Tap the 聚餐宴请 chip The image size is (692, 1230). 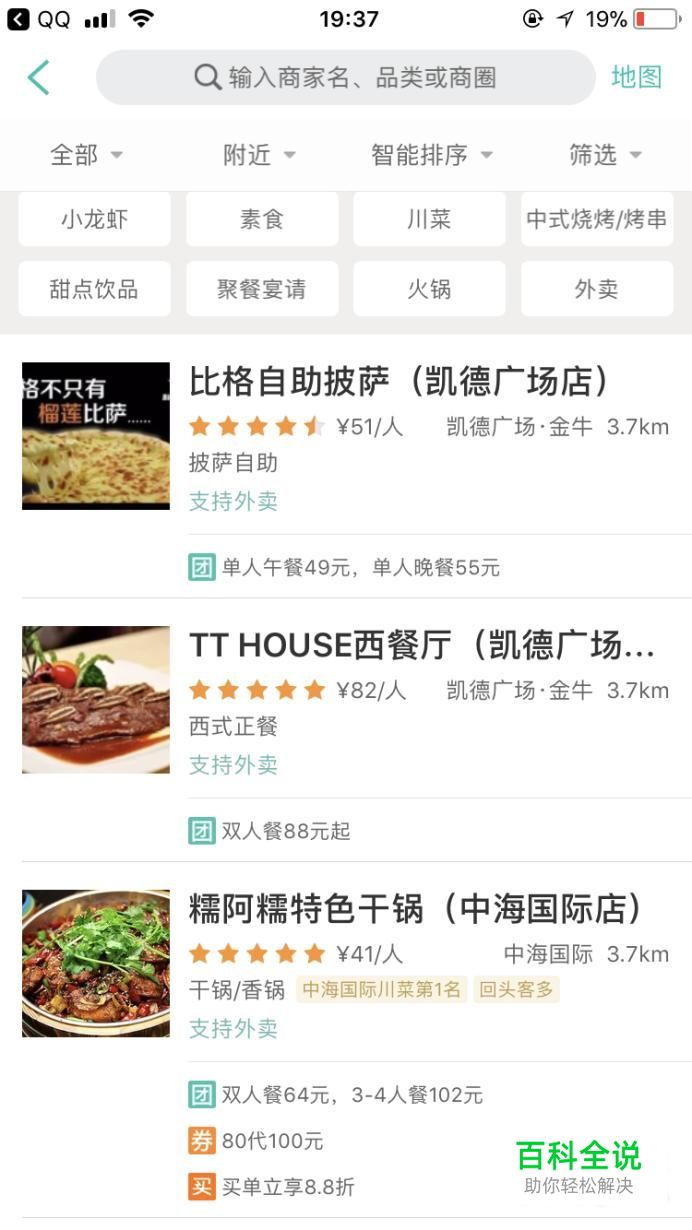click(x=262, y=289)
